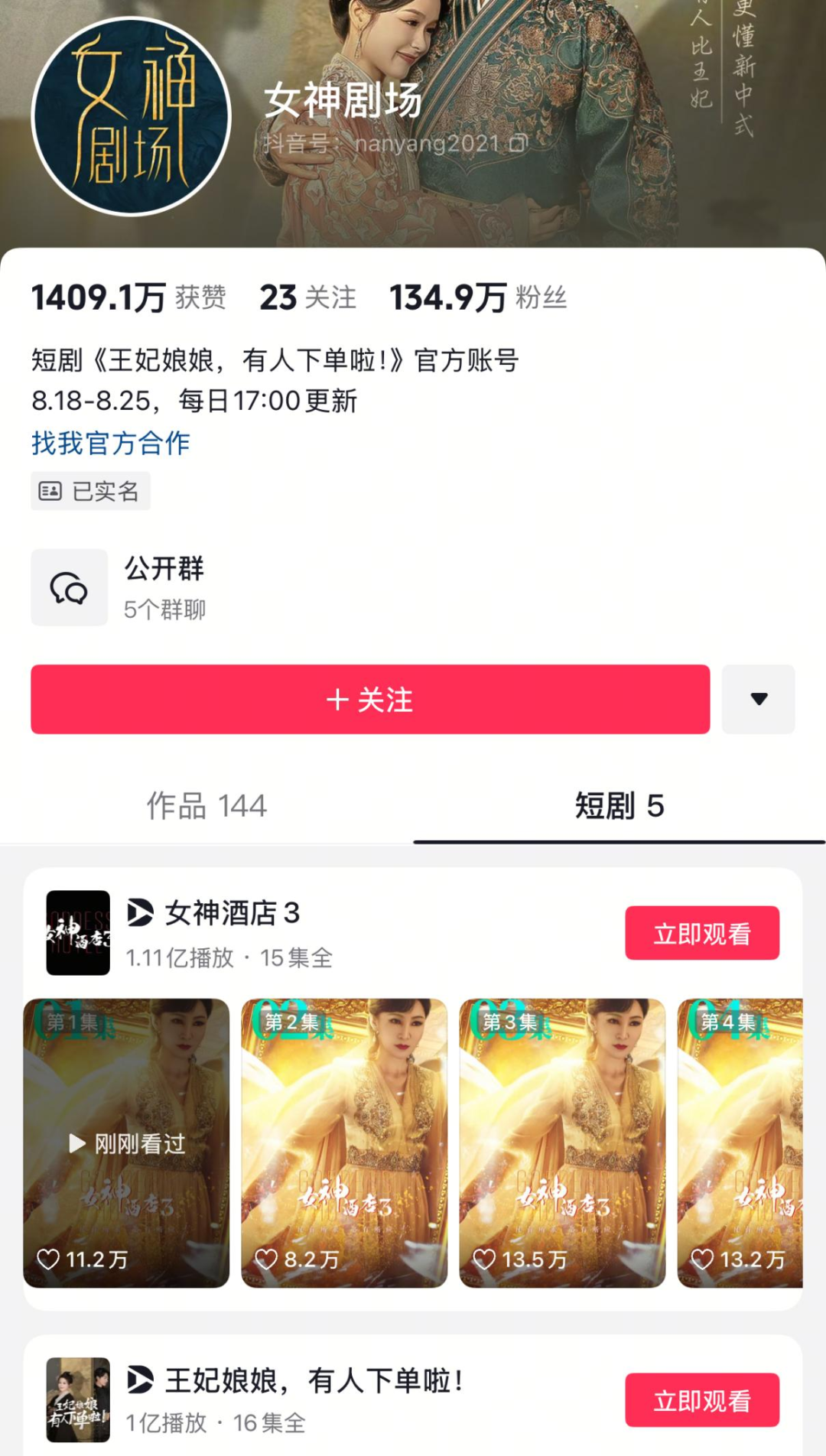Open the 找我官方合作 link
Image resolution: width=826 pixels, height=1456 pixels.
point(111,443)
